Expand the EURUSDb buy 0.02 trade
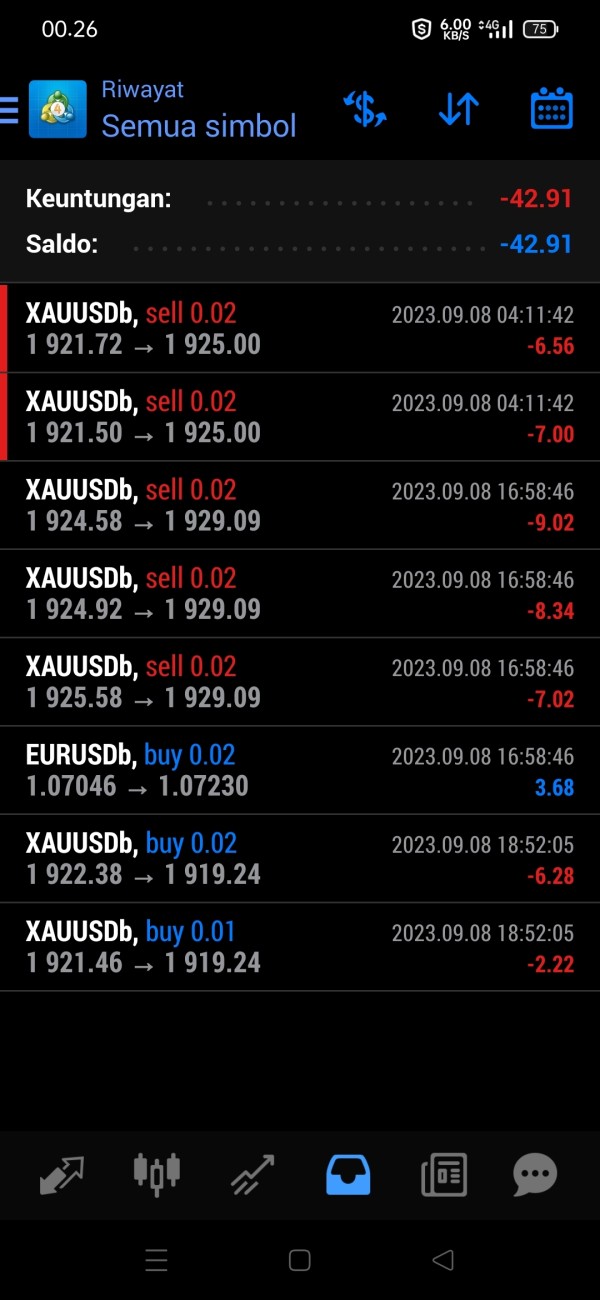The image size is (600, 1300). 300,770
